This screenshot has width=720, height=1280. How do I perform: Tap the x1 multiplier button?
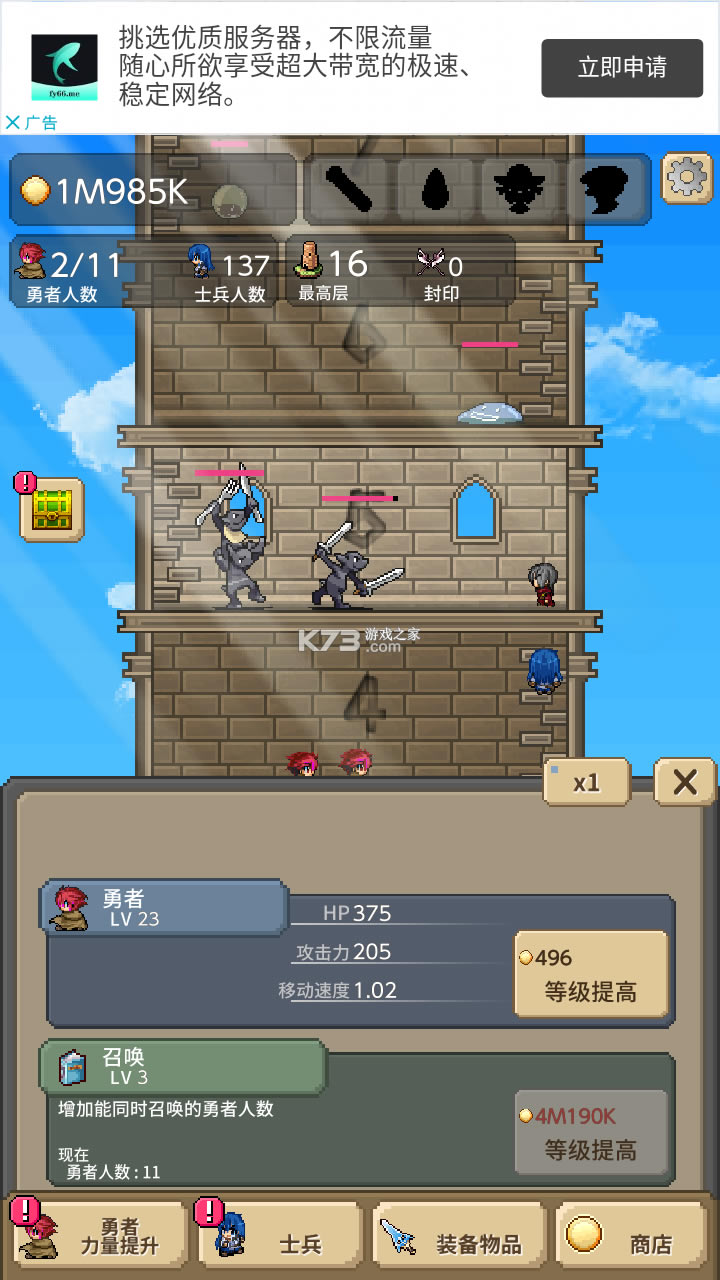tap(587, 782)
